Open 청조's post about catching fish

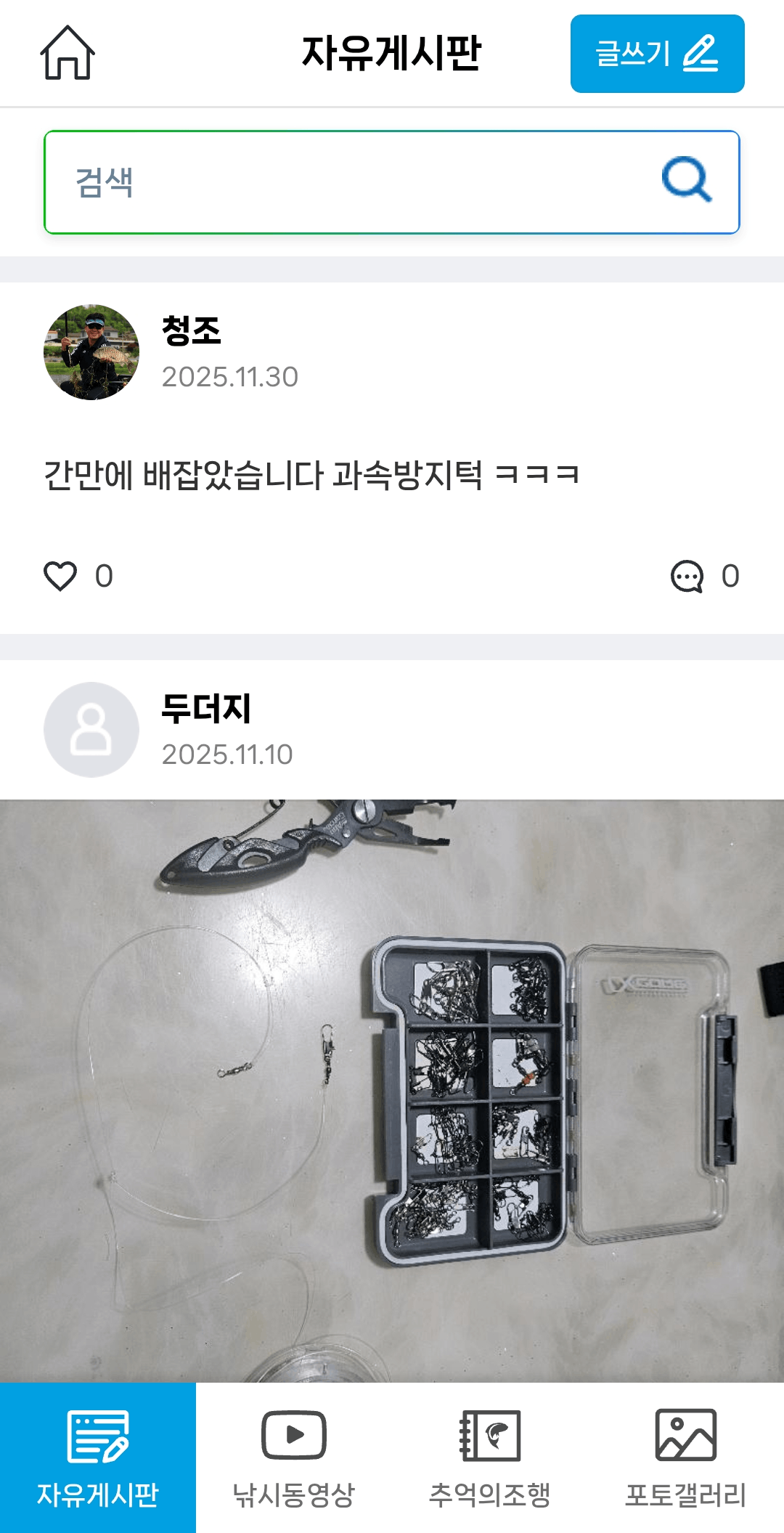312,475
